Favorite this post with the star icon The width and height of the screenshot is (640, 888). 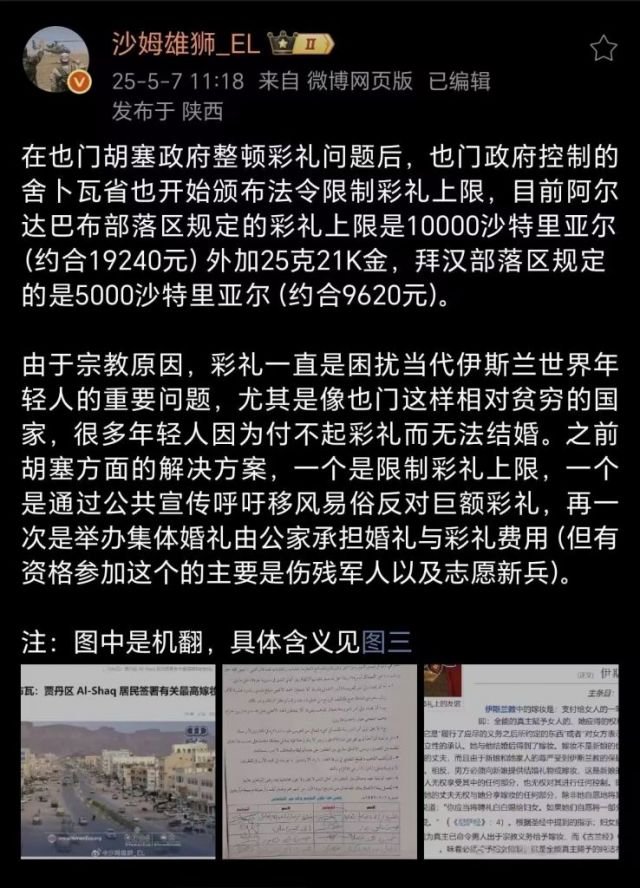(603, 48)
